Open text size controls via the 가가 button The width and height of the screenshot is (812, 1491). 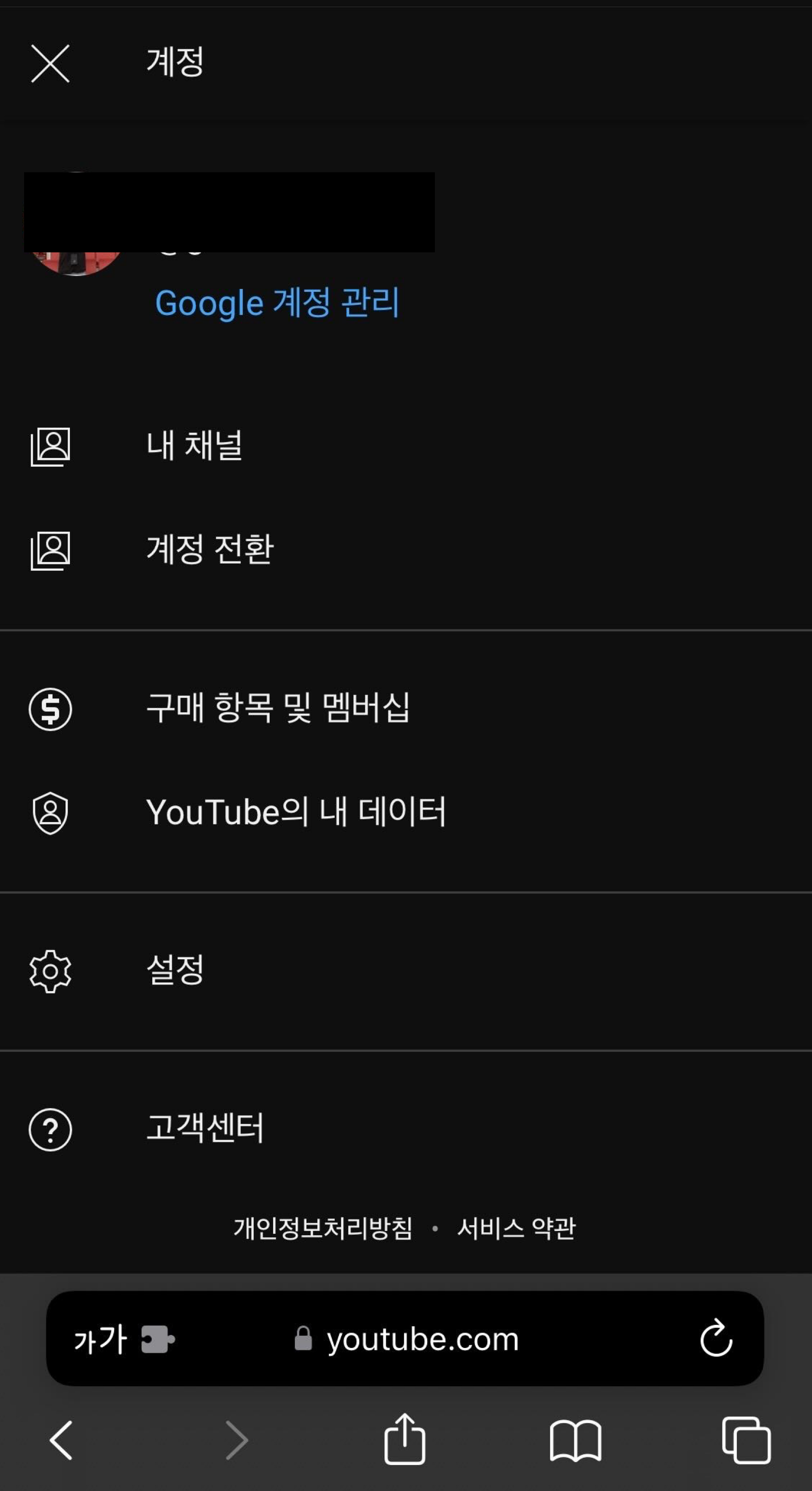click(x=100, y=1338)
